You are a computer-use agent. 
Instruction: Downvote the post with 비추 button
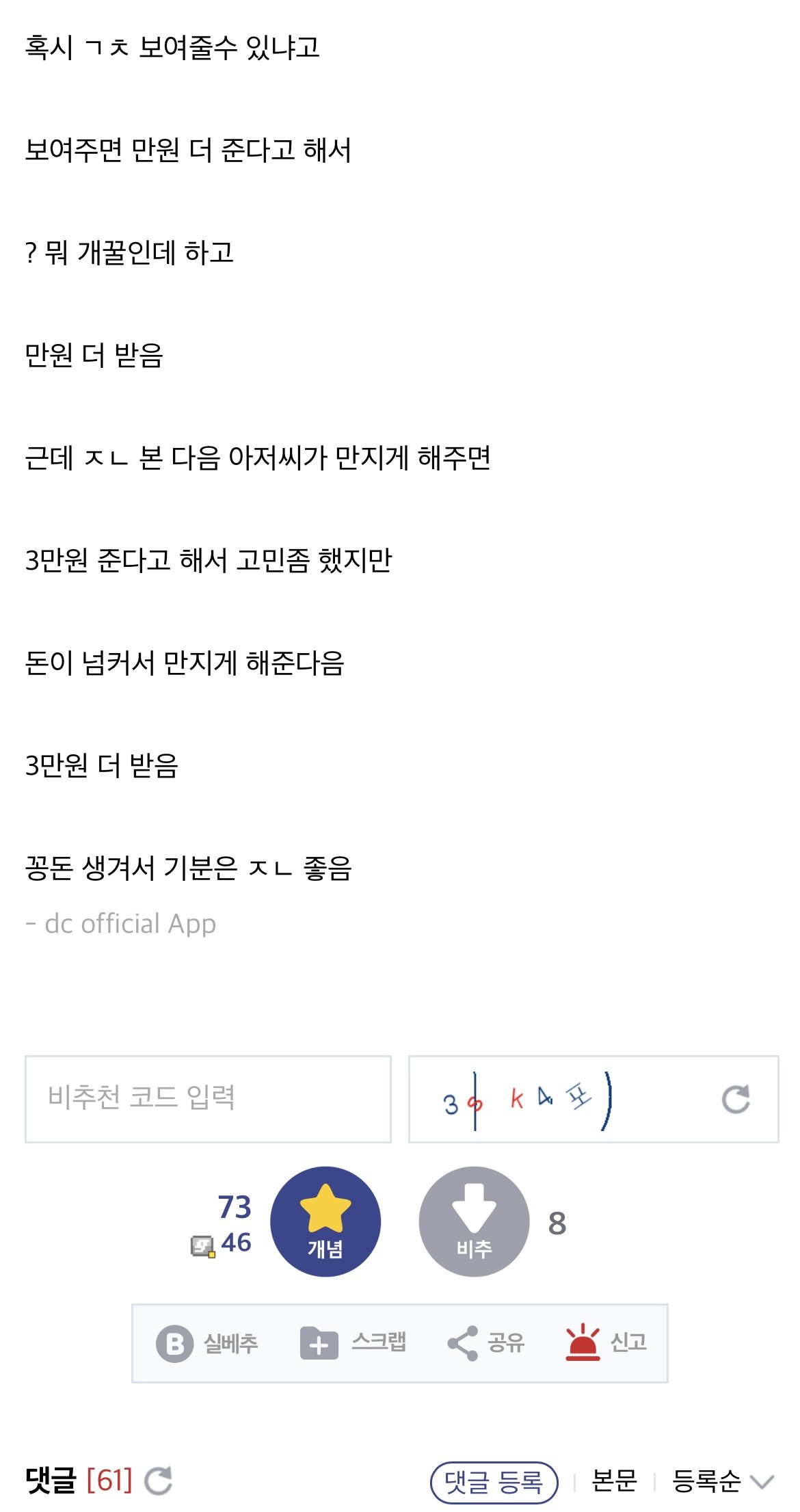(474, 1221)
